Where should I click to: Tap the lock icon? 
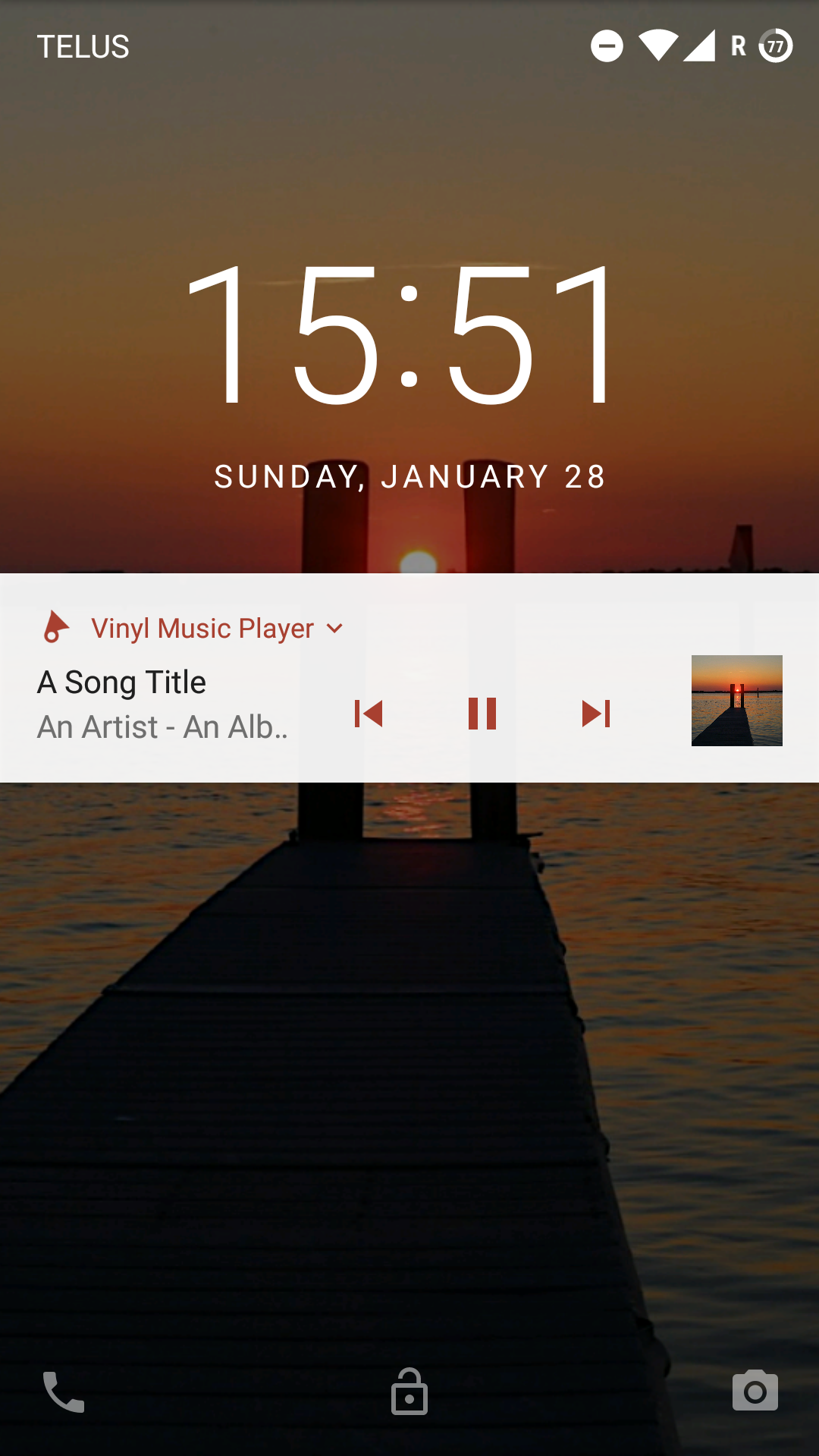coord(409,1392)
